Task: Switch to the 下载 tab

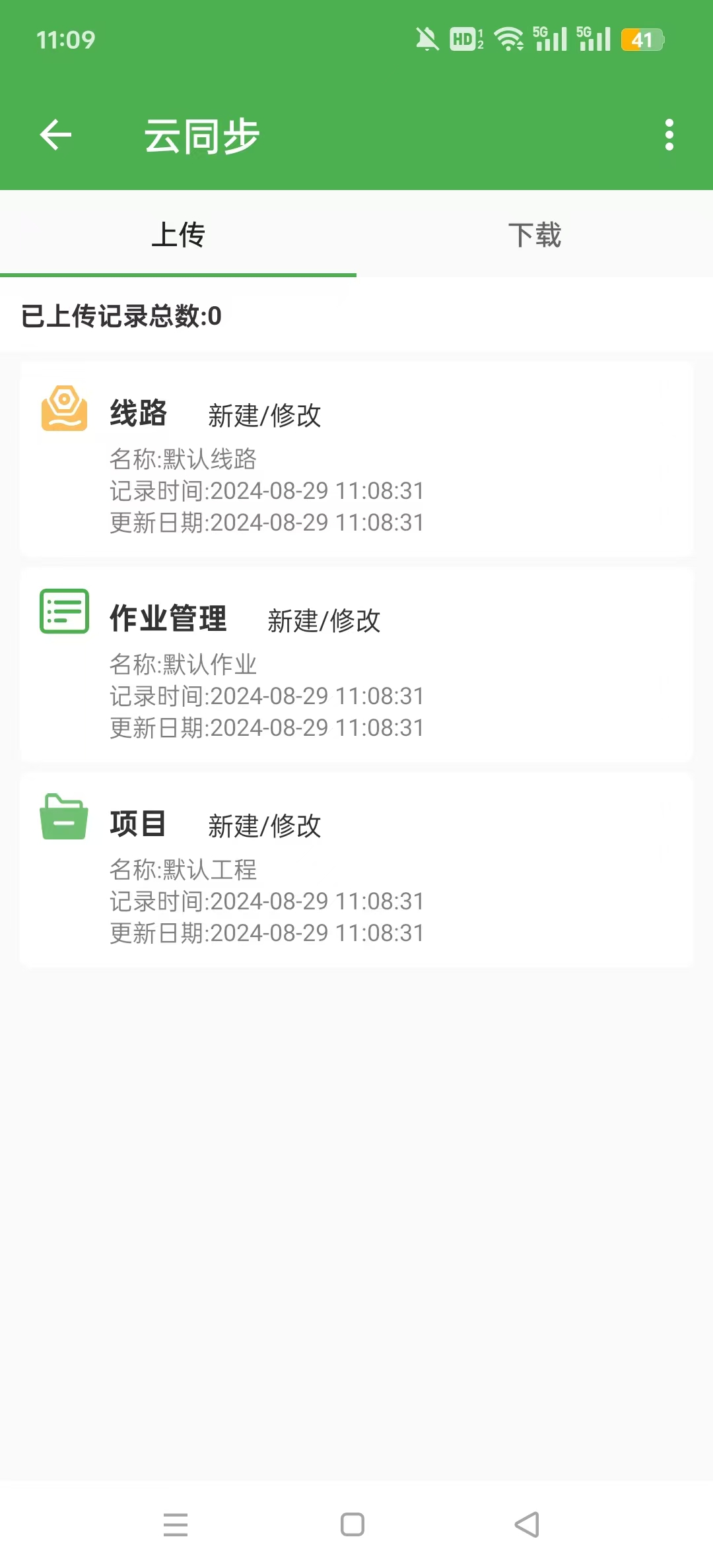Action: [535, 235]
